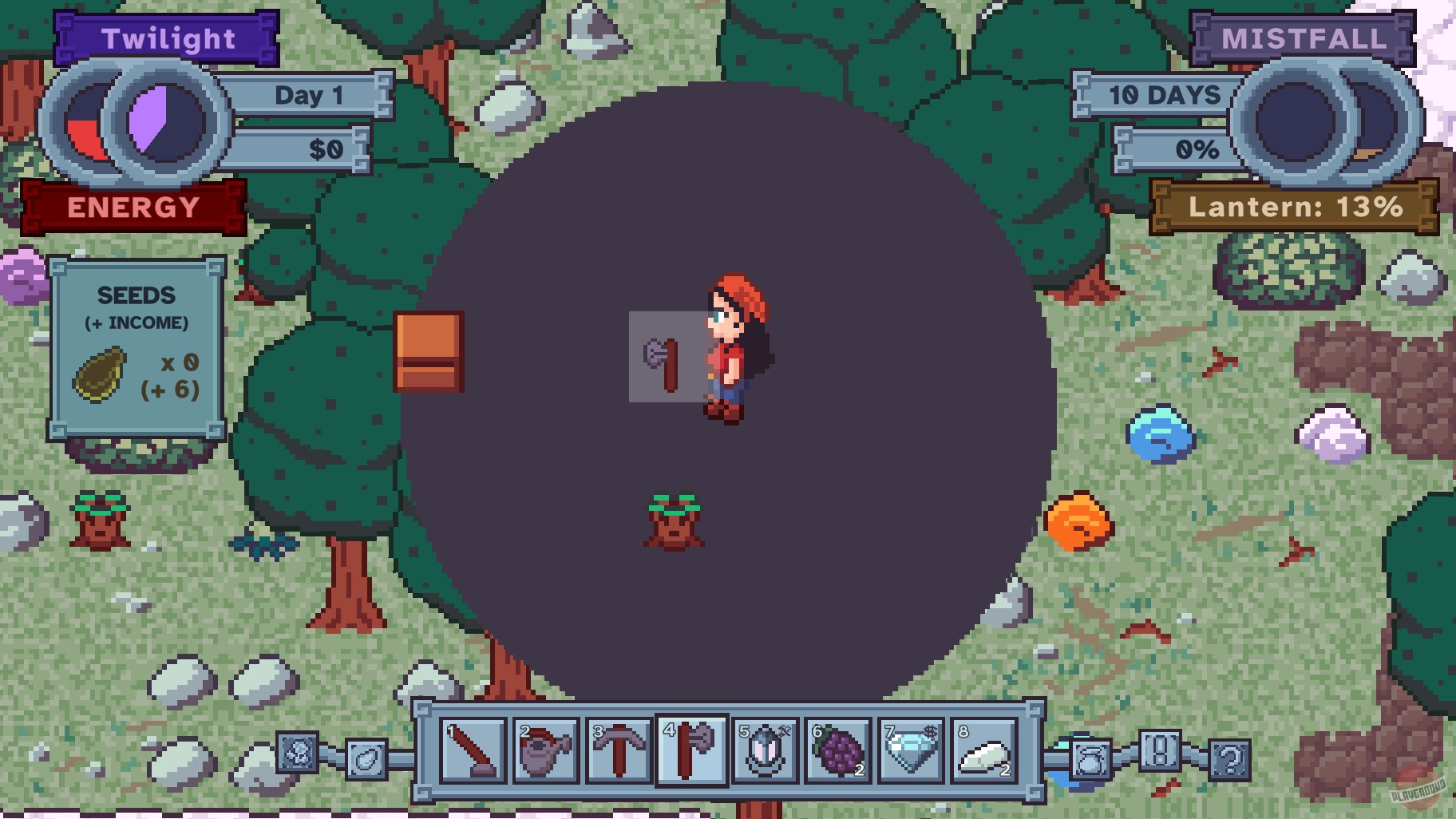
Task: Choose the diamond in slot 7
Action: click(x=911, y=751)
